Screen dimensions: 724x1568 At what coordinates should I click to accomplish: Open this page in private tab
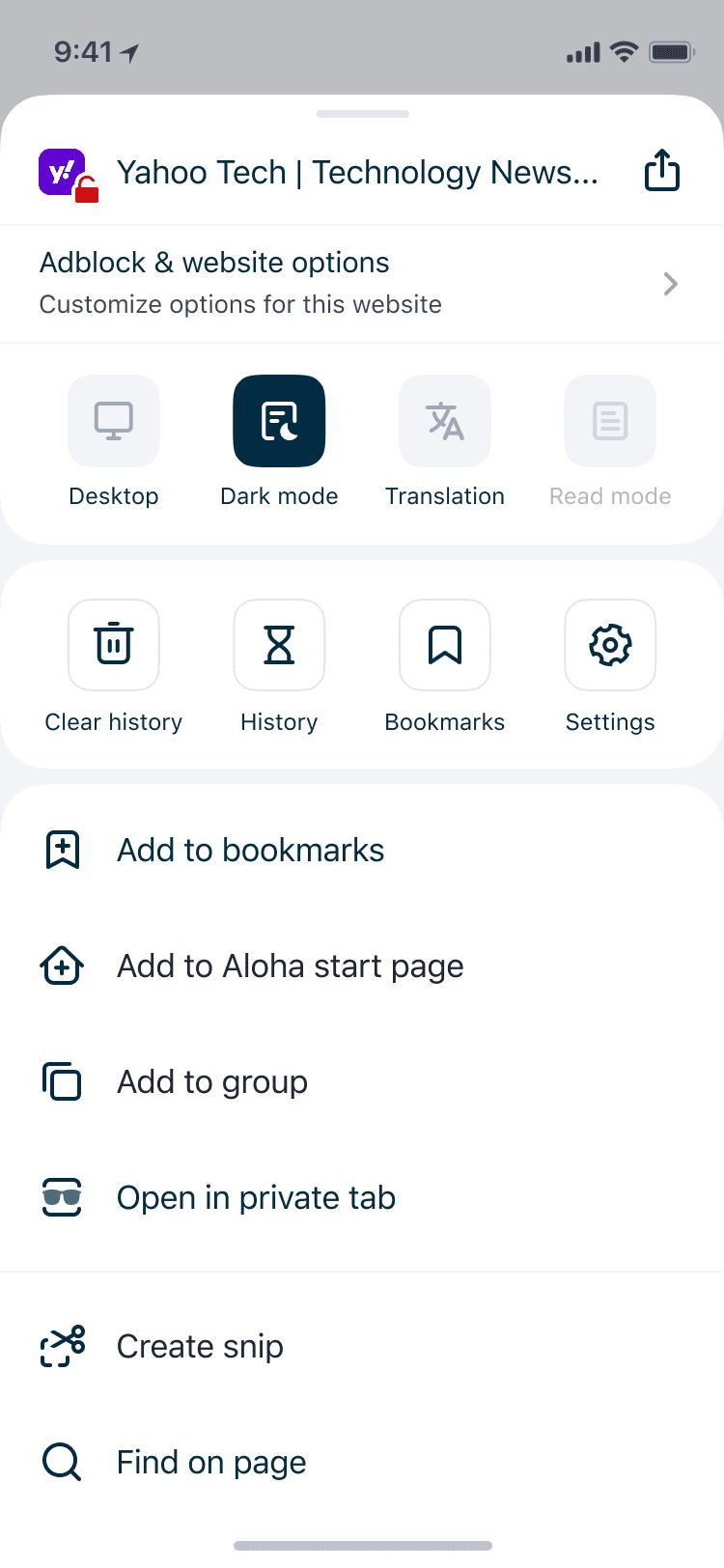click(x=362, y=1197)
